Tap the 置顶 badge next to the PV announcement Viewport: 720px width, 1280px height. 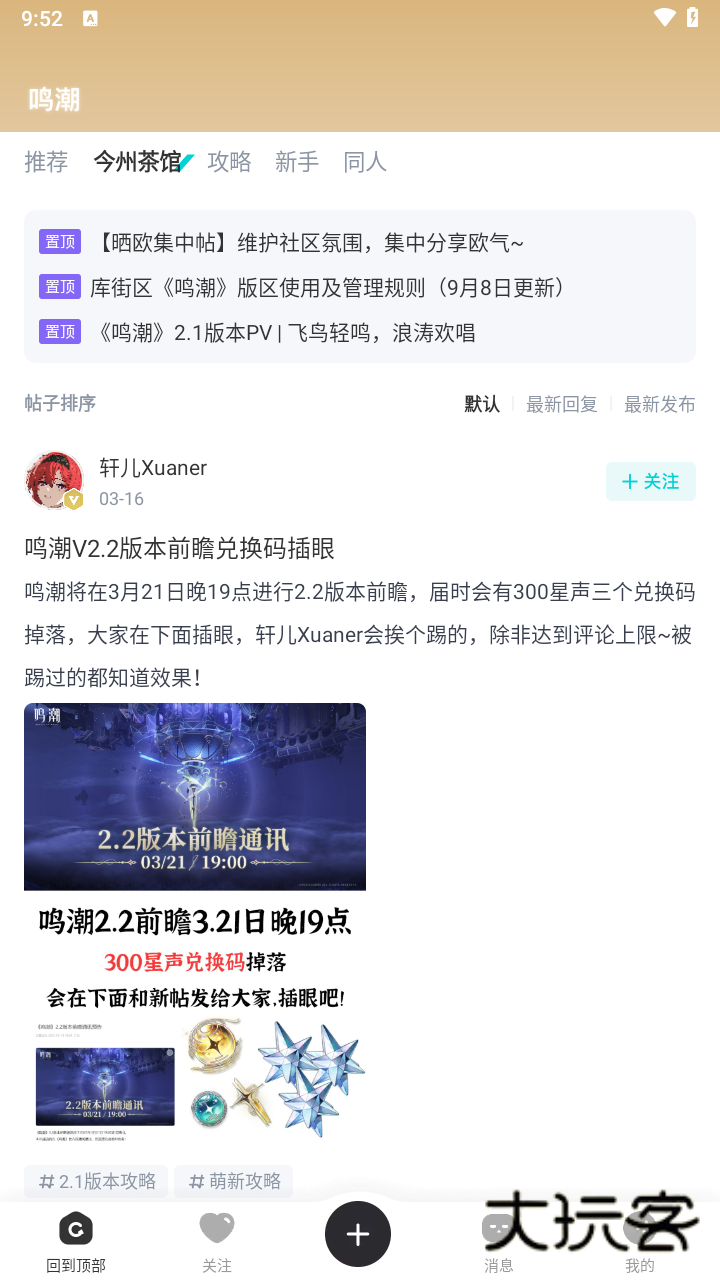pos(59,331)
